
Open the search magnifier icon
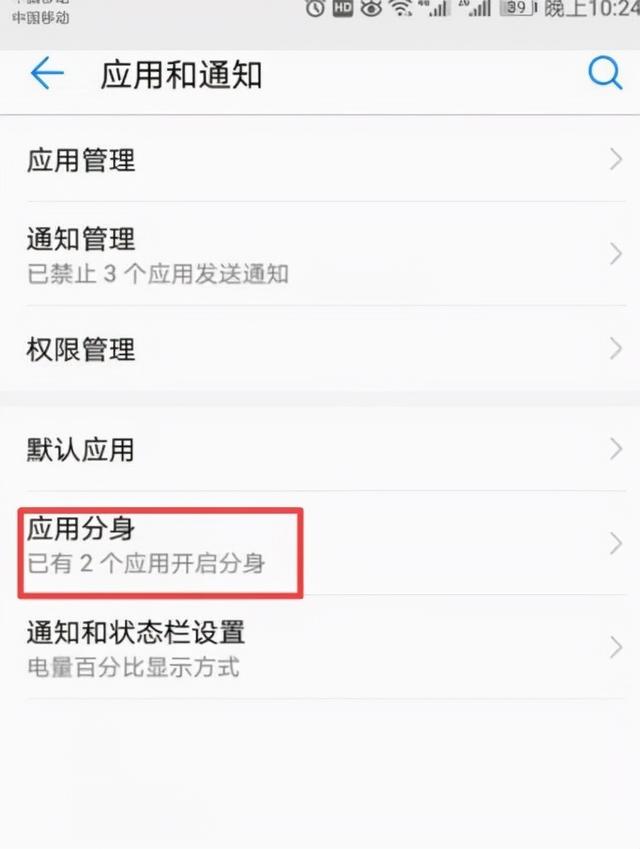point(605,74)
